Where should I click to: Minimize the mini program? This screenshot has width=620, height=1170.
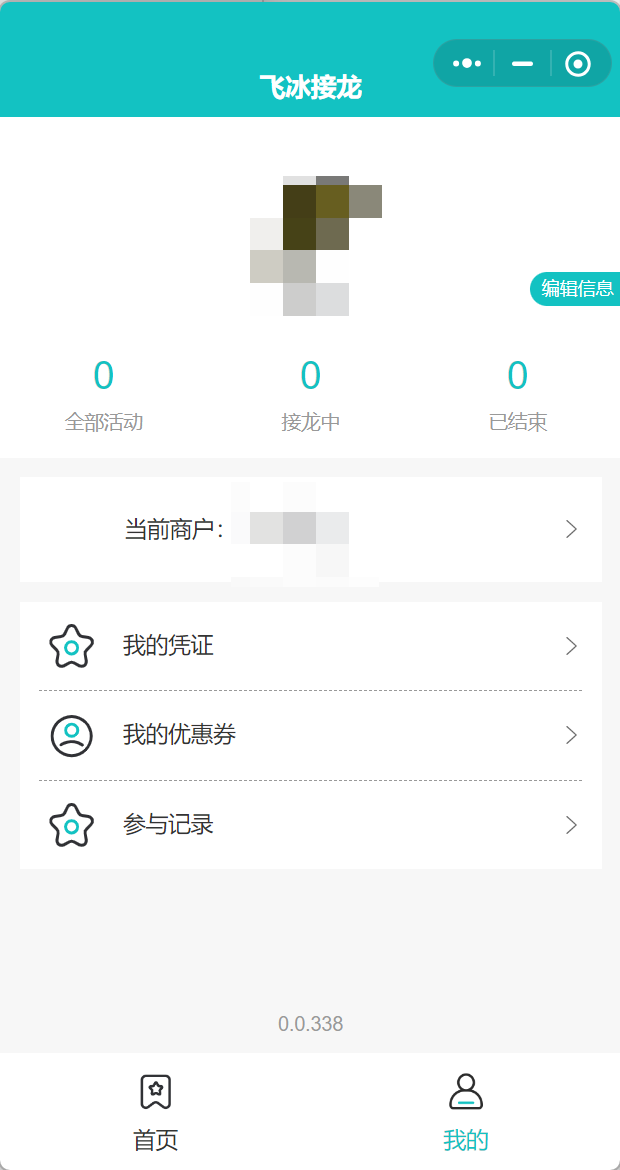pos(522,63)
